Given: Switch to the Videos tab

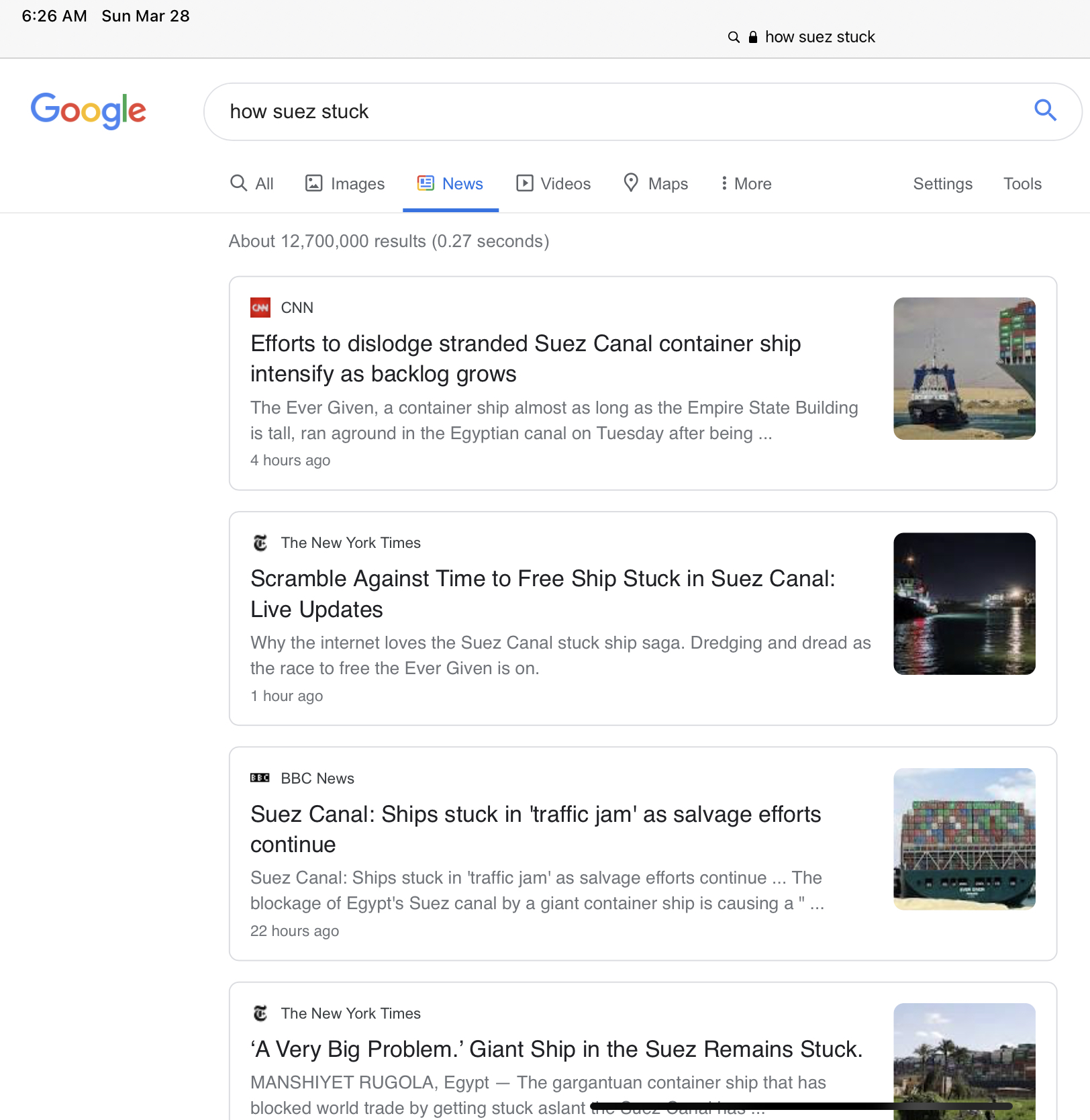Looking at the screenshot, I should [x=553, y=183].
